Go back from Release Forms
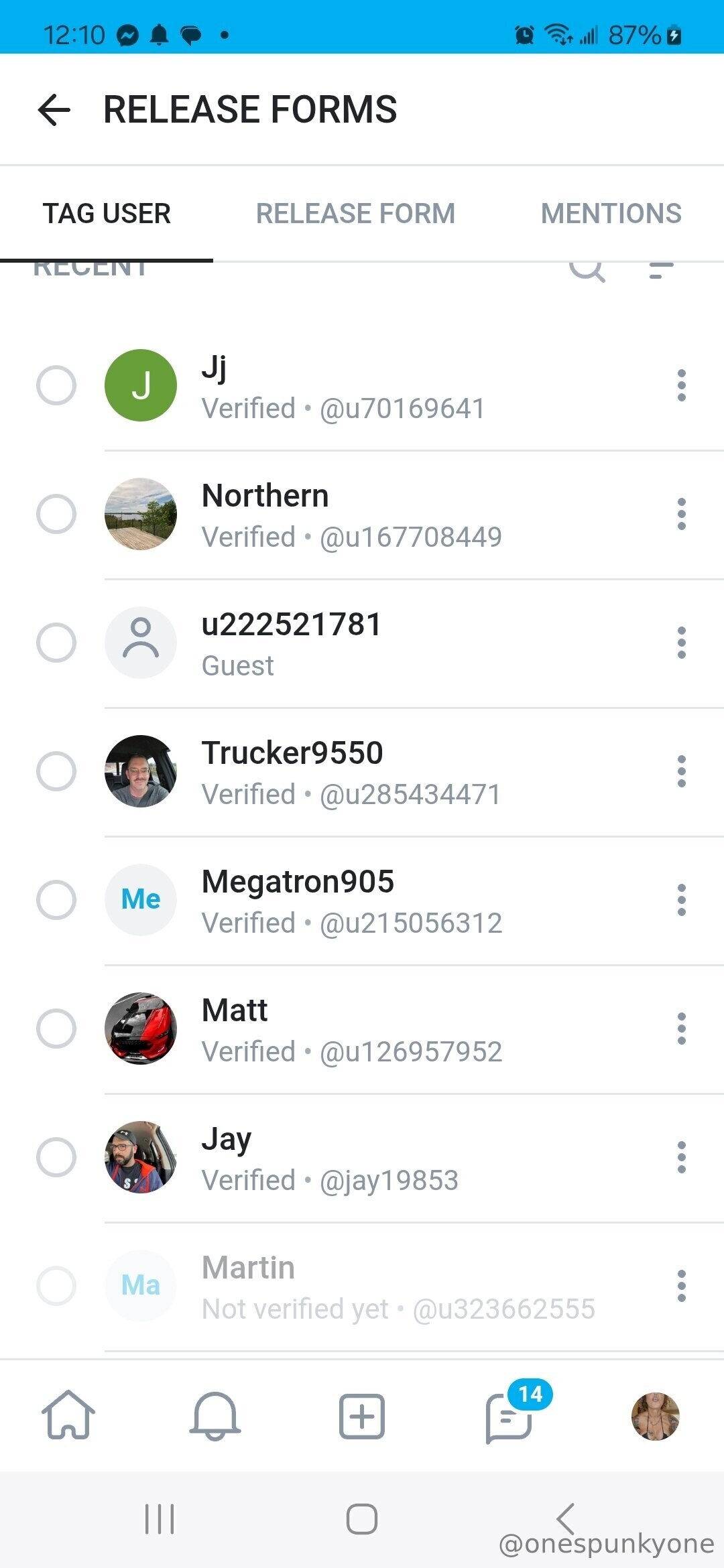724x1568 pixels. tap(54, 110)
